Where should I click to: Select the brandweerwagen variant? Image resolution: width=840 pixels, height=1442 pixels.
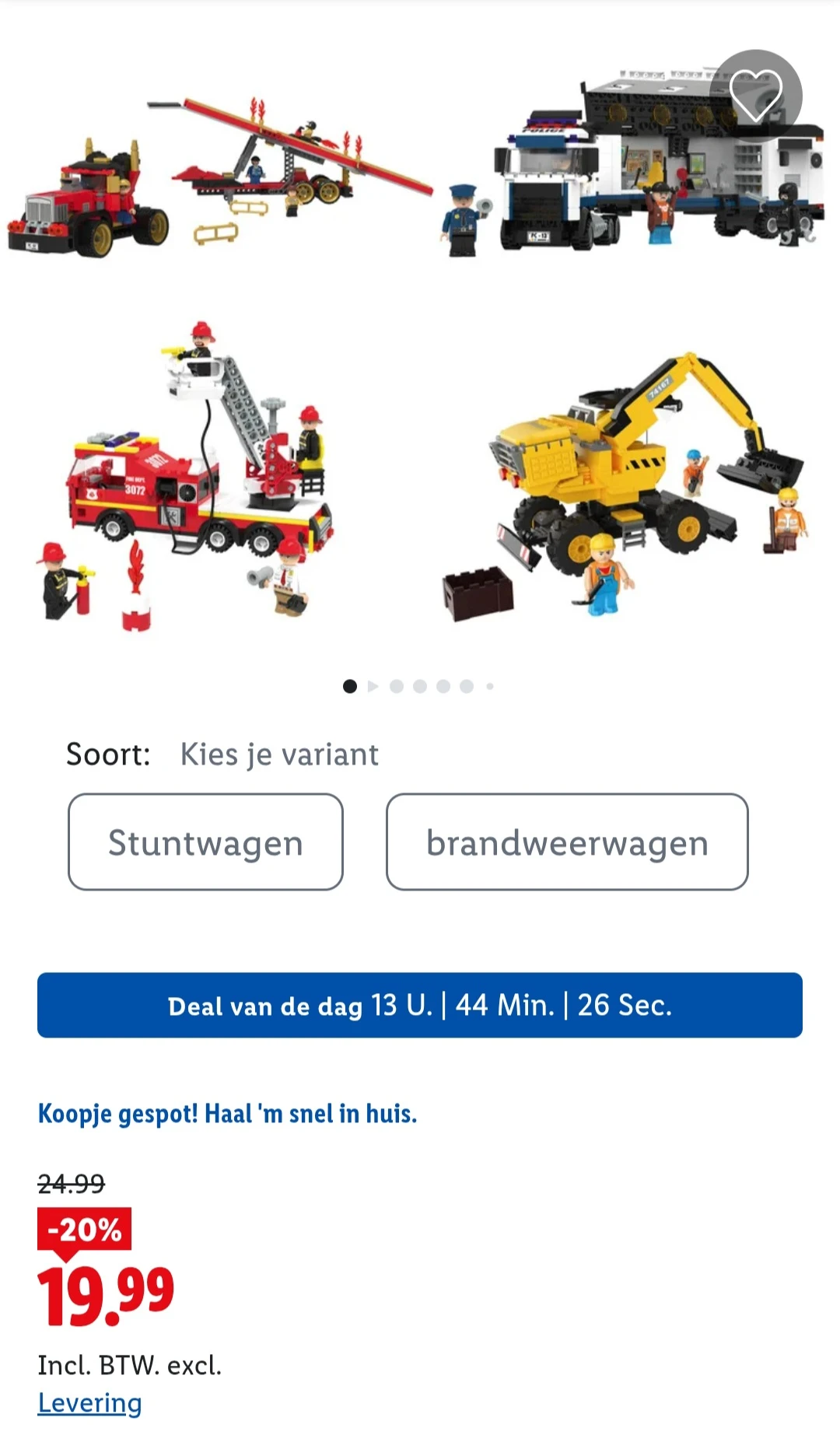pyautogui.click(x=566, y=842)
